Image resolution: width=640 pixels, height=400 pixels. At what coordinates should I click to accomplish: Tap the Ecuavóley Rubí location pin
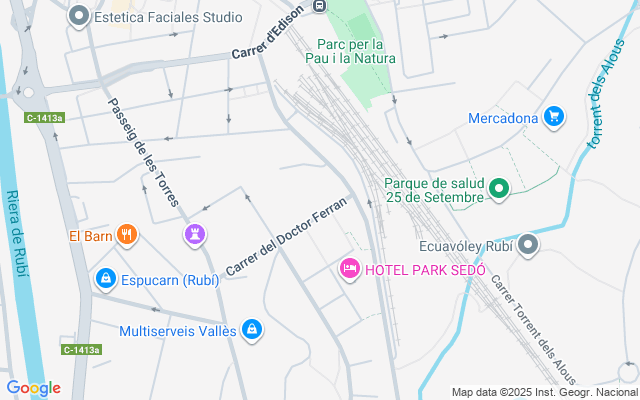tap(529, 245)
